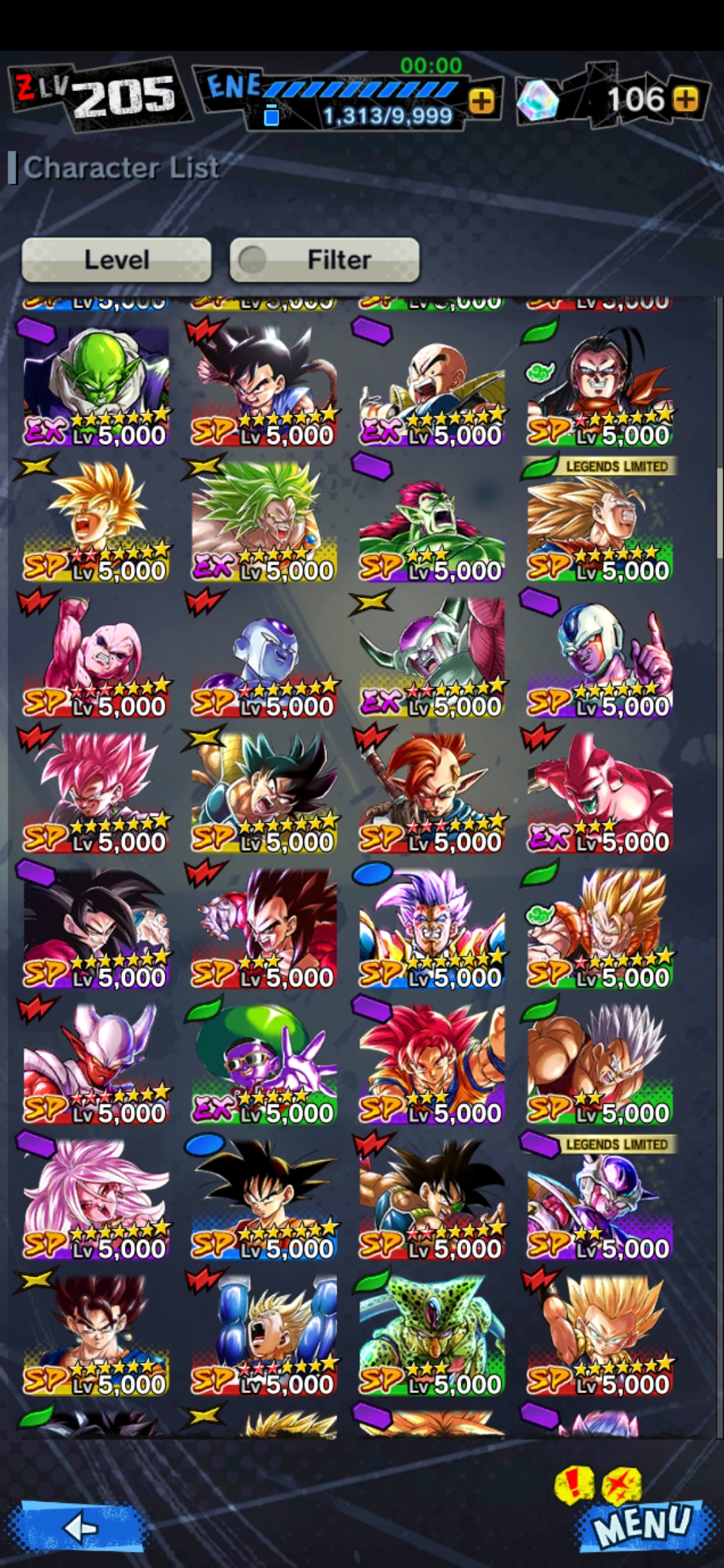Enable the Filter toggle

coord(325,259)
